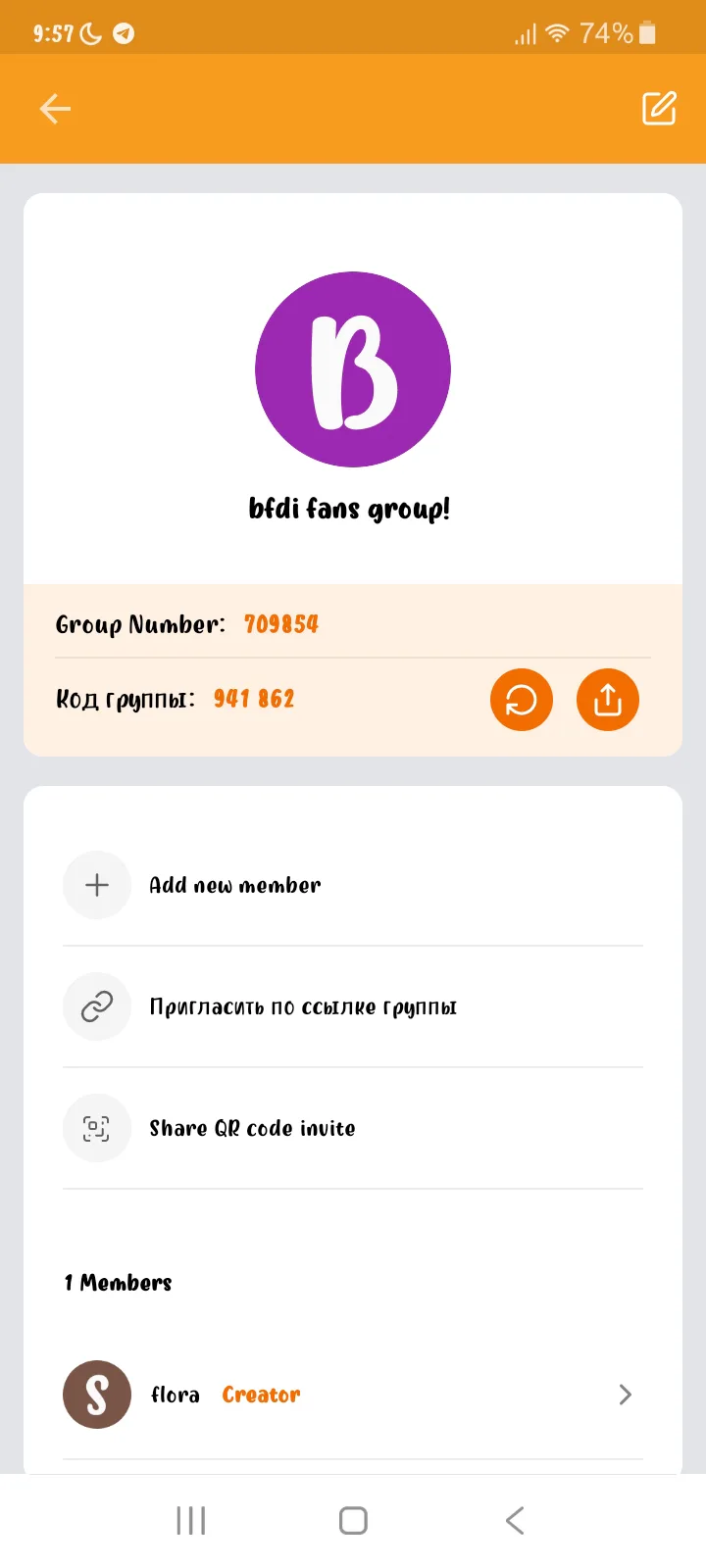Open recent apps from navigation bar

[191, 1521]
